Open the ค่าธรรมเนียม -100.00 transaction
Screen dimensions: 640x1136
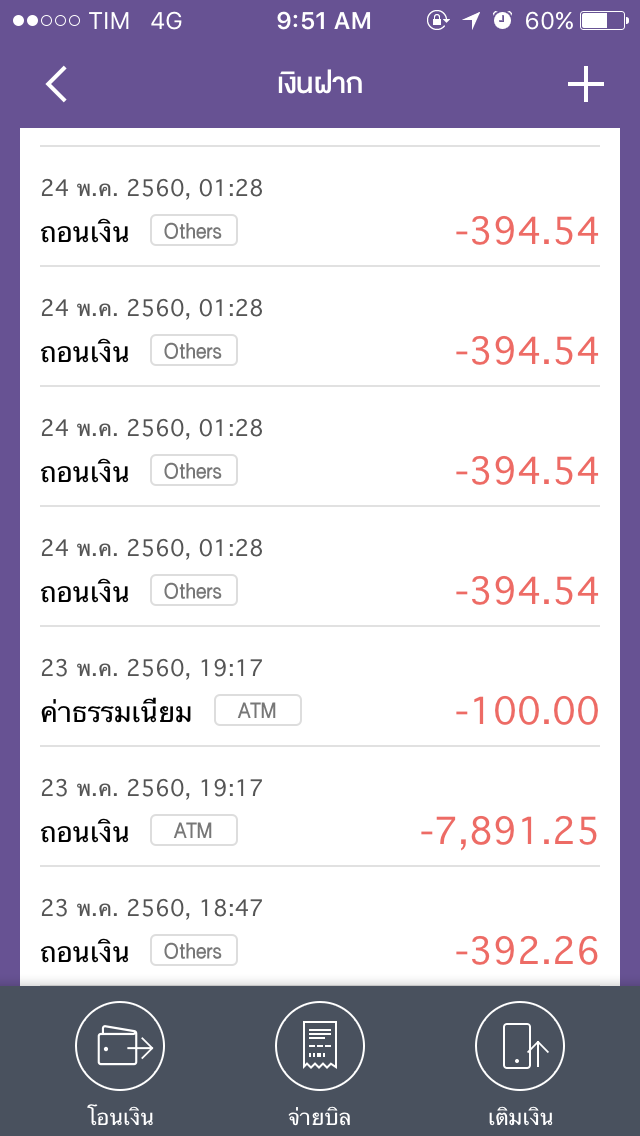pos(320,690)
